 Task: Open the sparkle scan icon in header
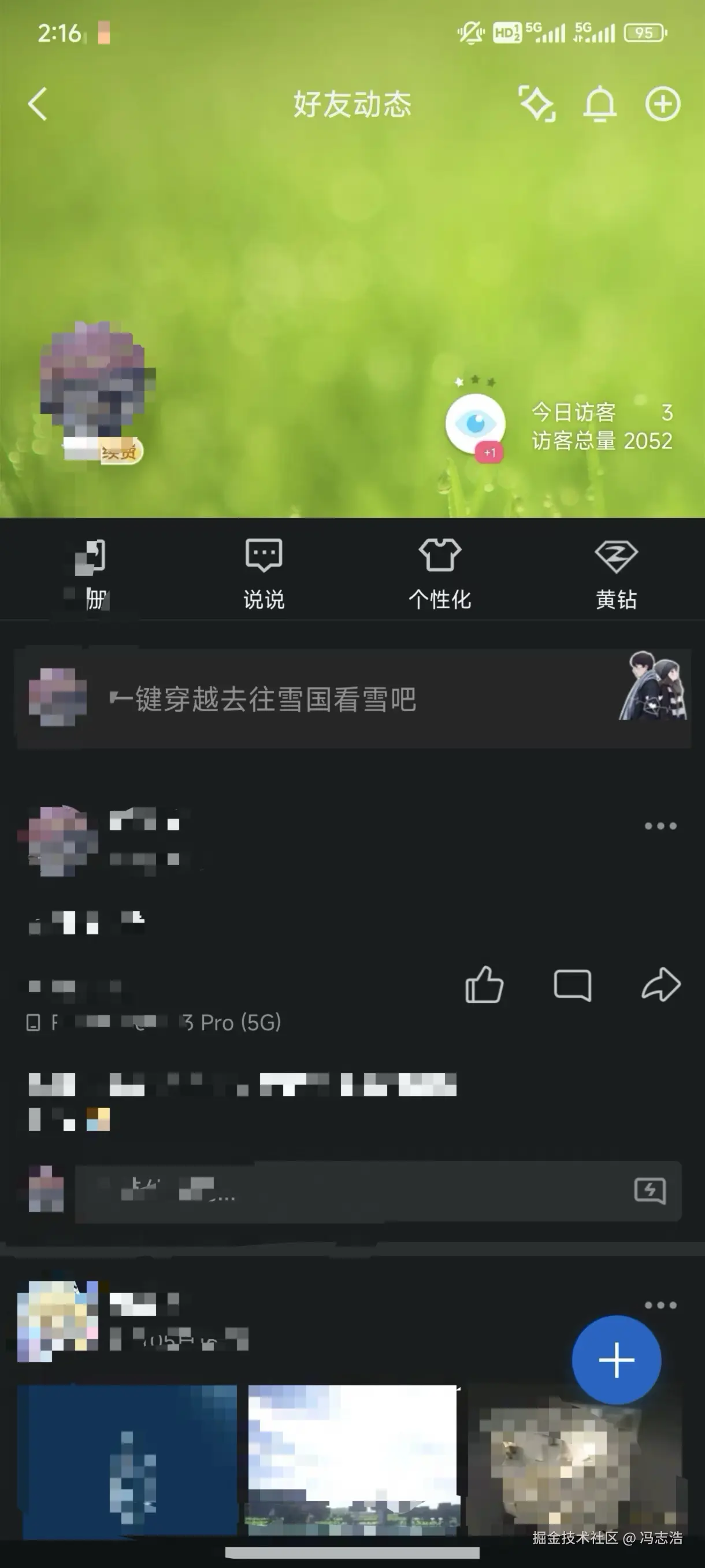(536, 104)
